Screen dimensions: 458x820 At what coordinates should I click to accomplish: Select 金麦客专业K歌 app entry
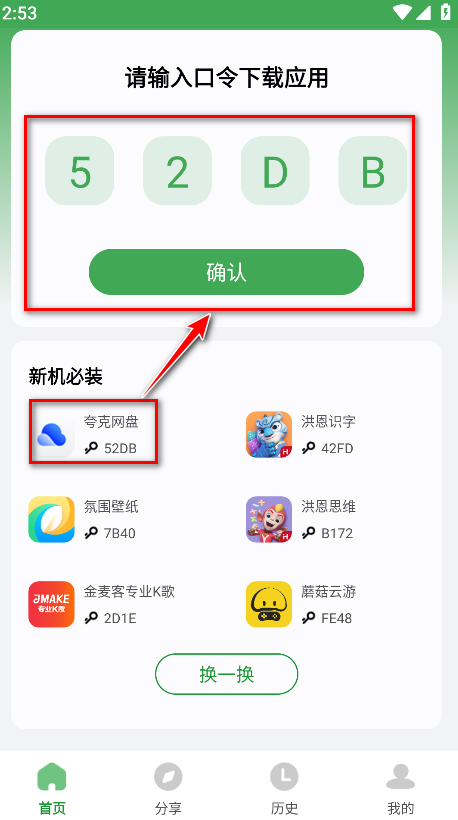102,605
